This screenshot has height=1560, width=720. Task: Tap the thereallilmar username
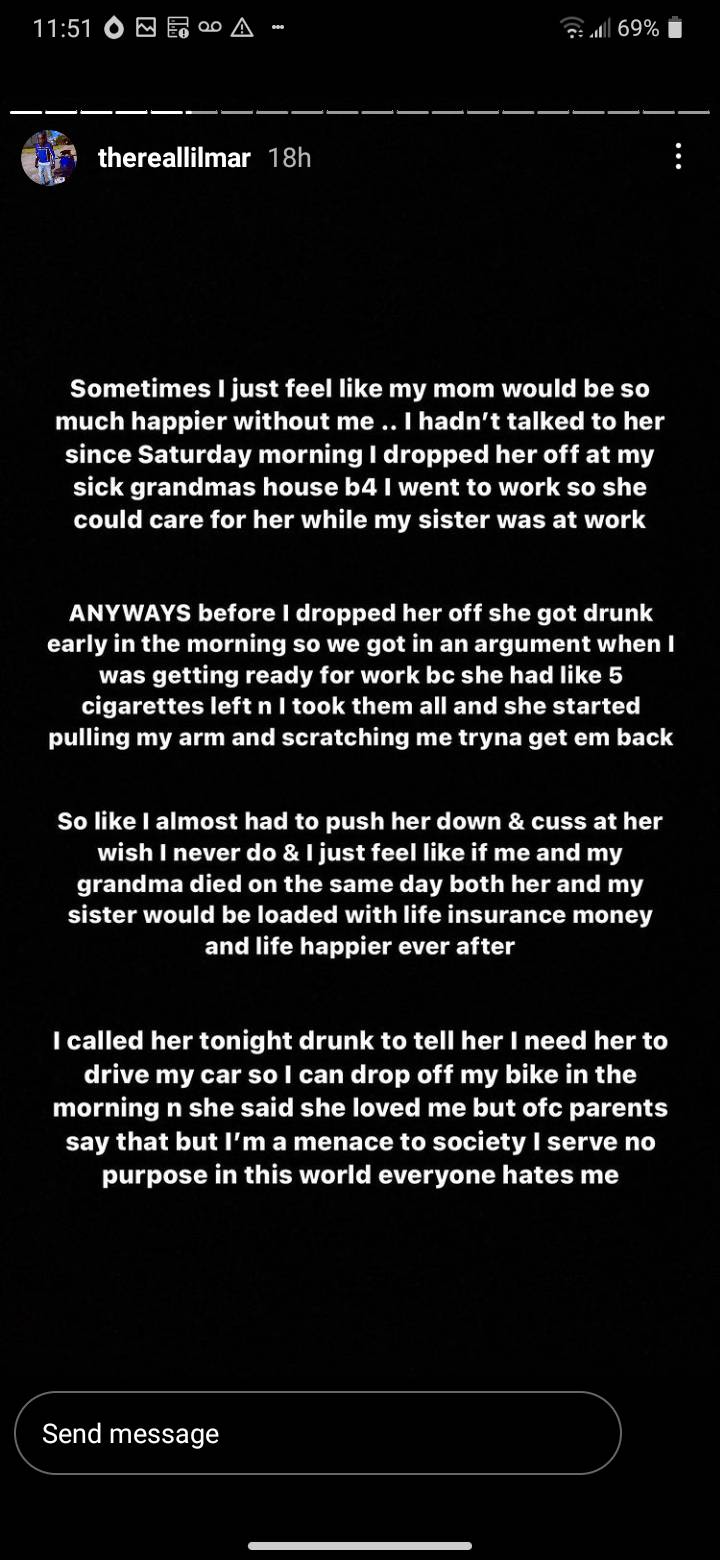point(174,158)
